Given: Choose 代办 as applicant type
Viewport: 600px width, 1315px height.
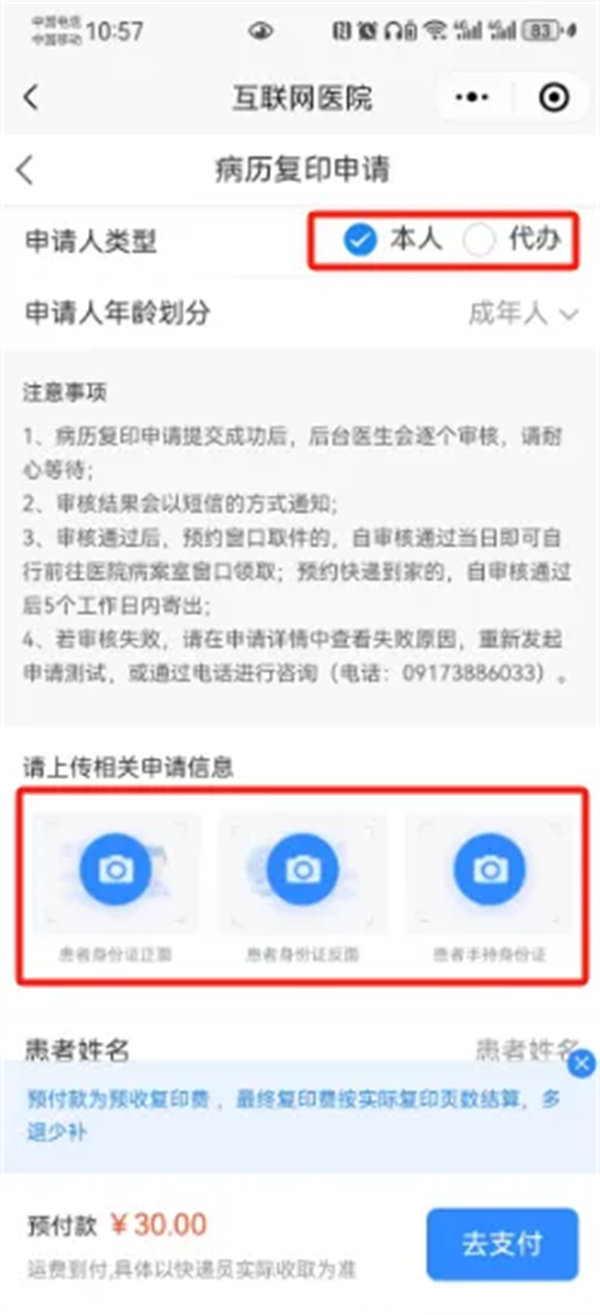Looking at the screenshot, I should [480, 240].
